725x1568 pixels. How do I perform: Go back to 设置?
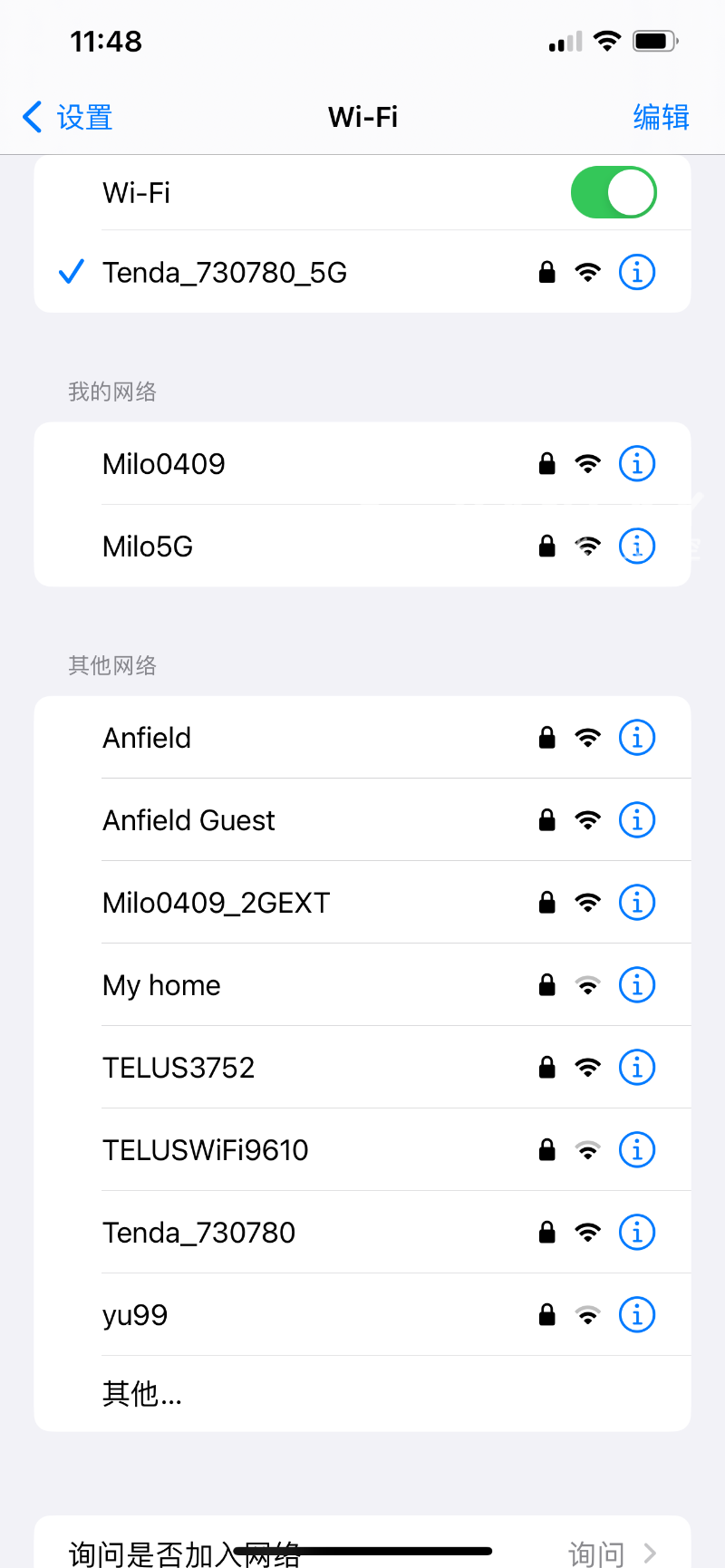[x=68, y=117]
